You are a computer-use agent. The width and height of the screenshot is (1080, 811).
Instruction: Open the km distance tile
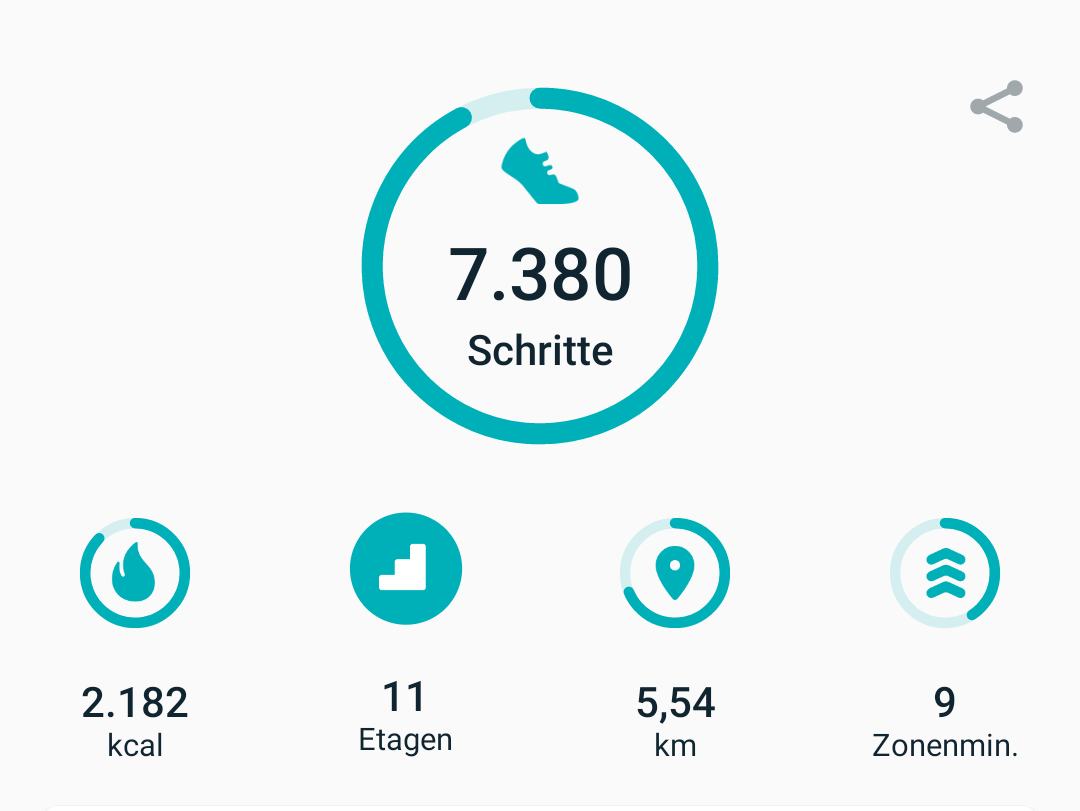(675, 639)
